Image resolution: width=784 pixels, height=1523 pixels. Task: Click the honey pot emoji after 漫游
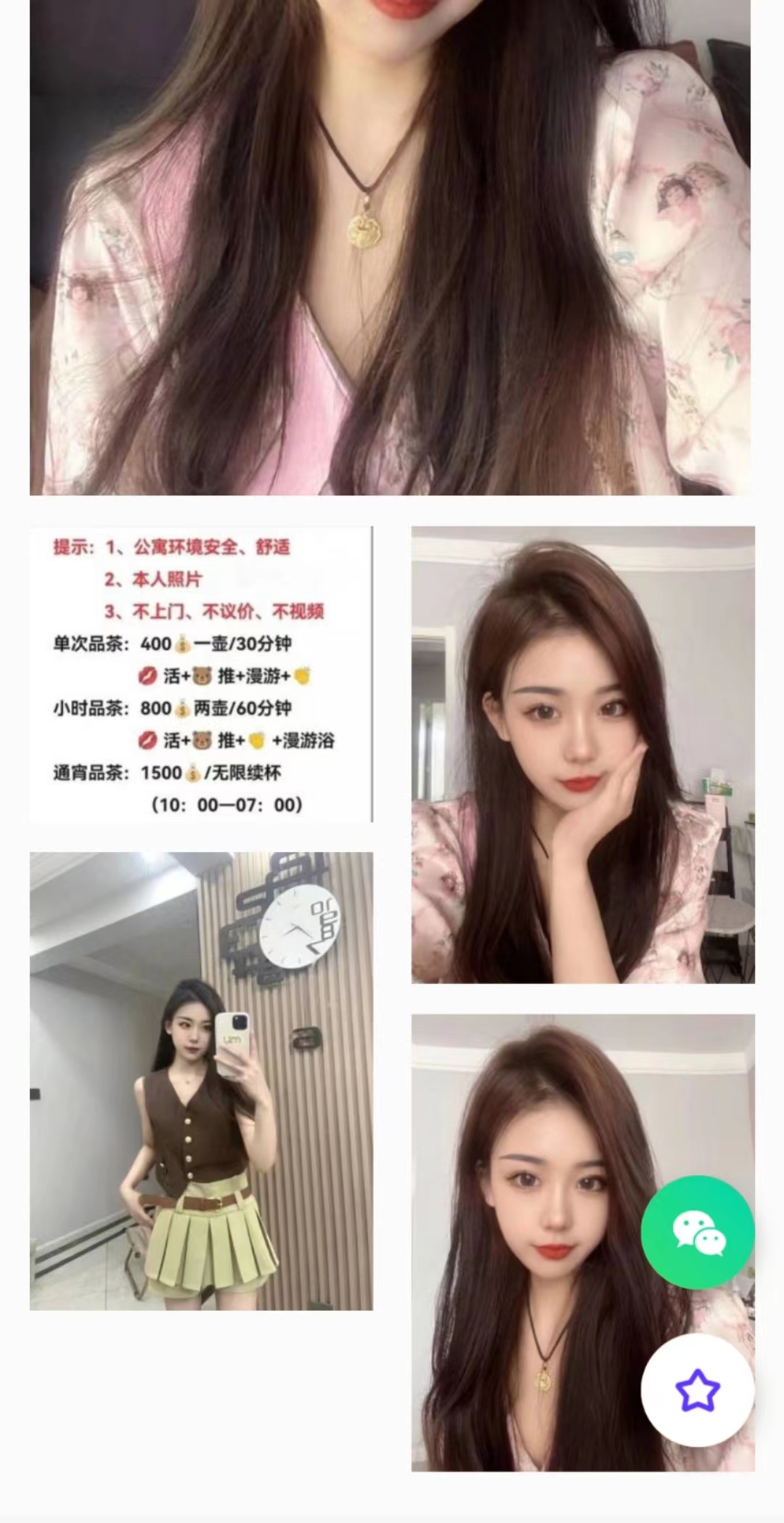click(303, 675)
